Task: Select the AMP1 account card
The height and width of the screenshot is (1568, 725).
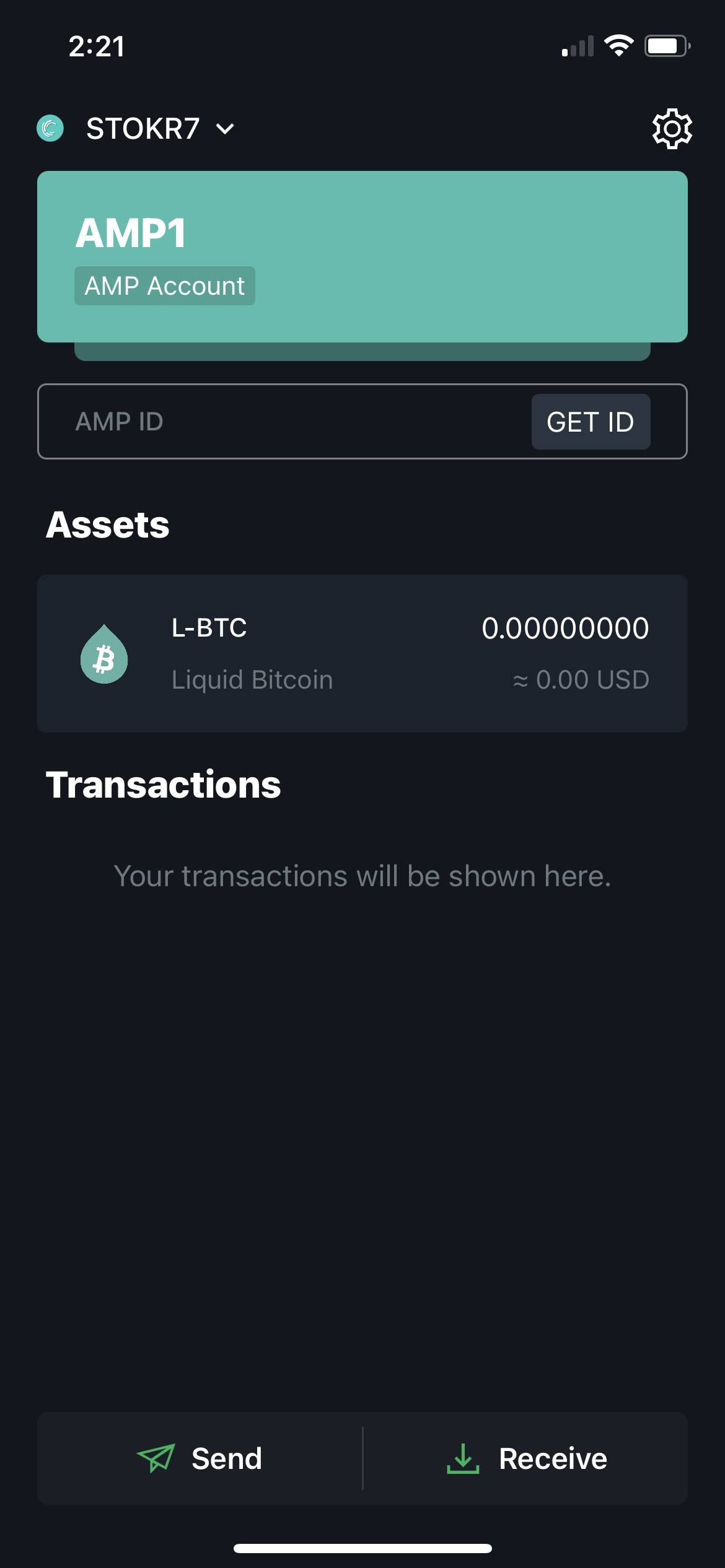Action: click(x=362, y=256)
